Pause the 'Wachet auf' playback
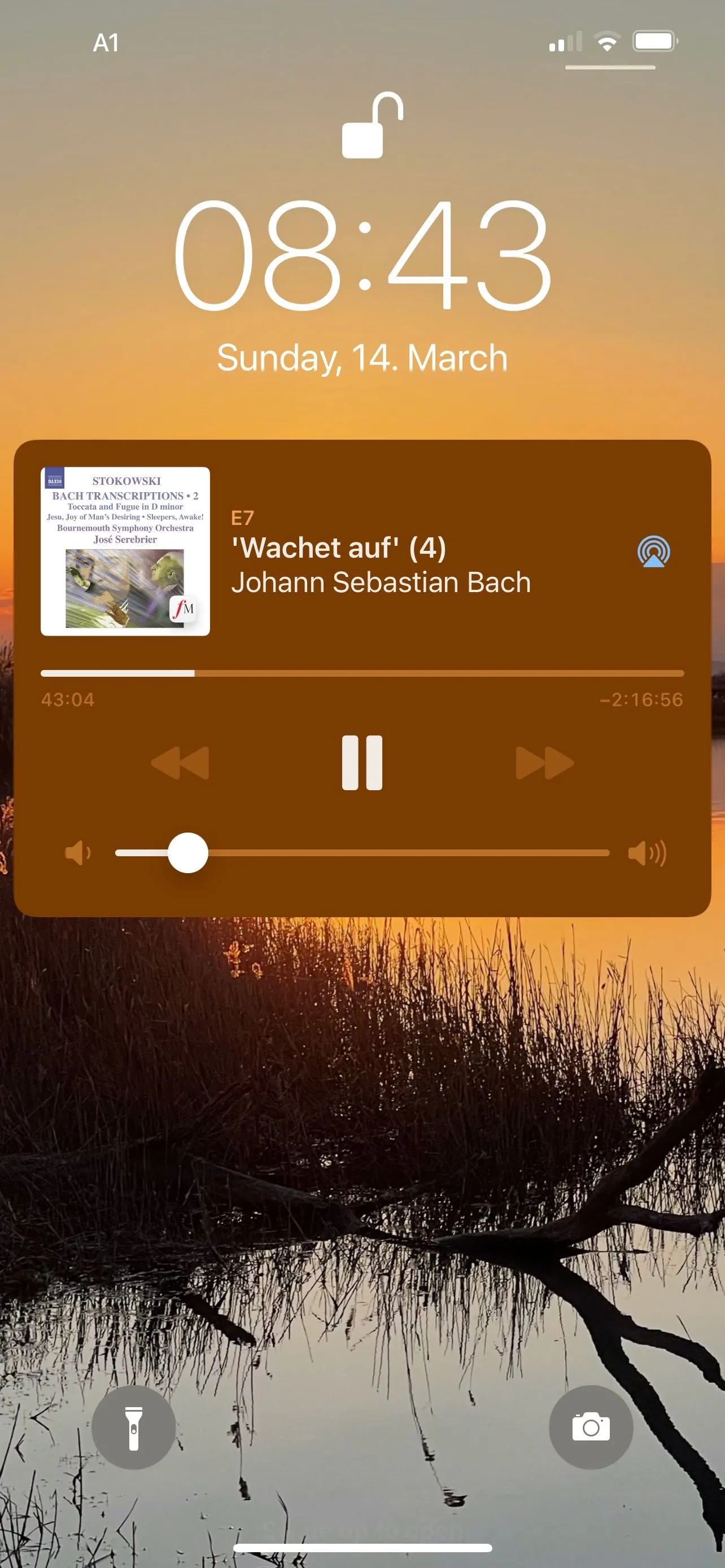725x1568 pixels. [x=361, y=762]
